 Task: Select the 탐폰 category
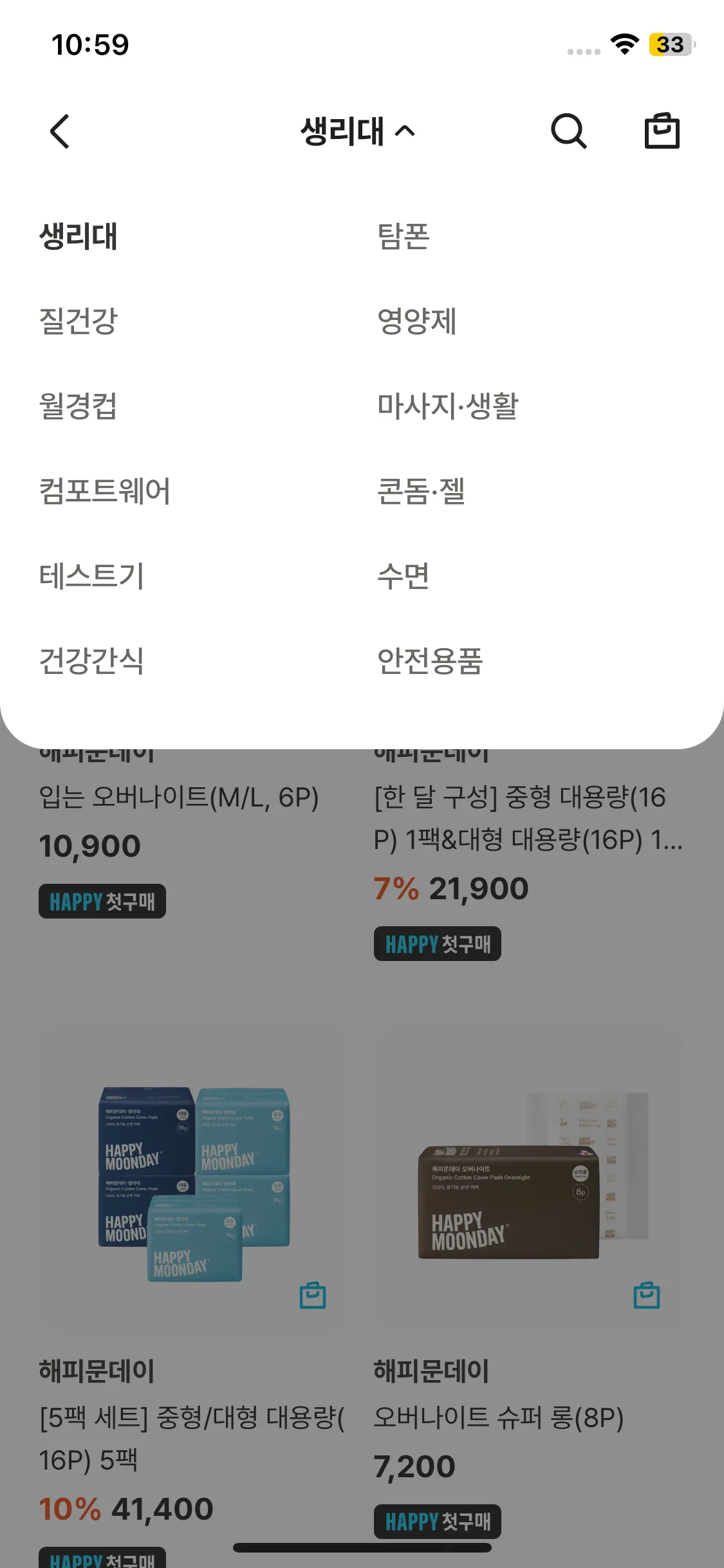[x=404, y=236]
